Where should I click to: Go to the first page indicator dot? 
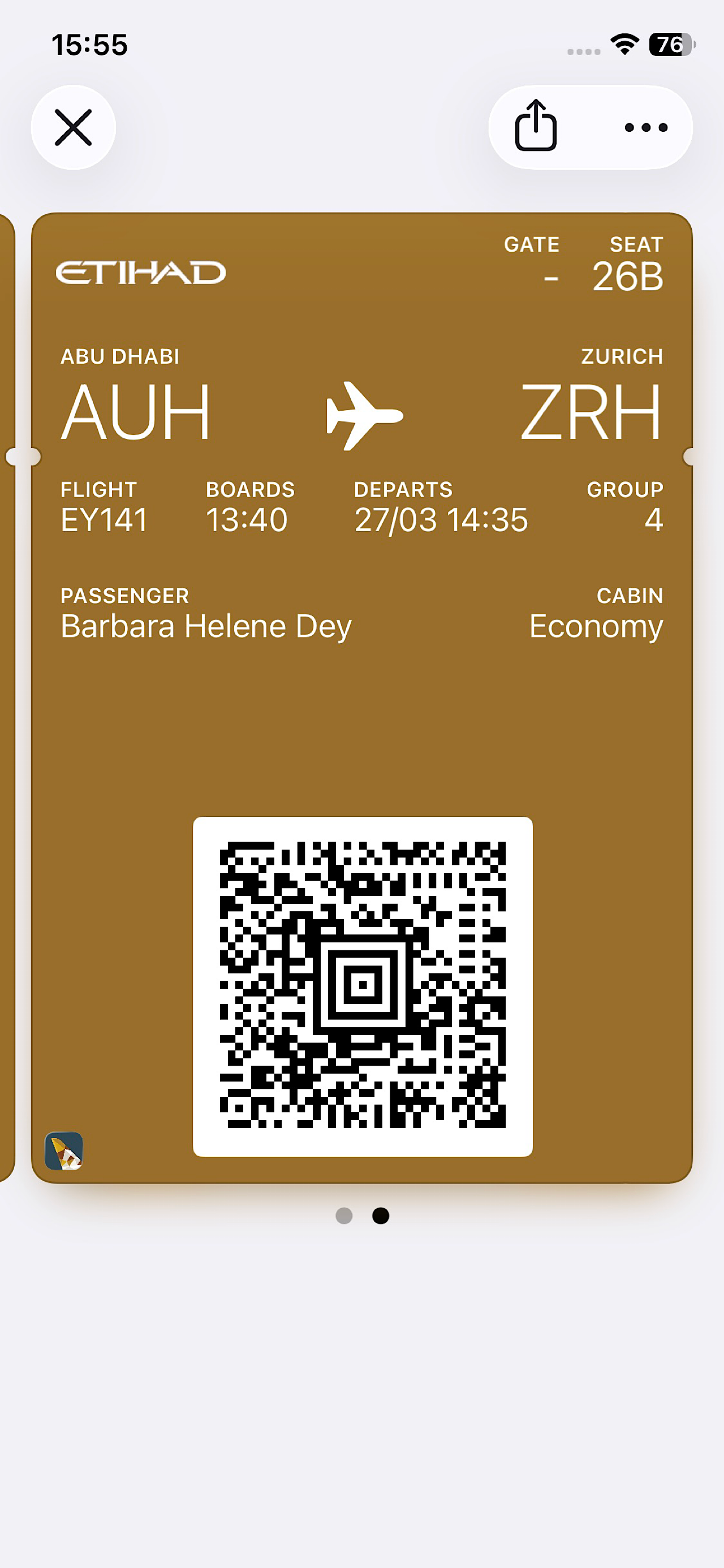pos(344,1216)
